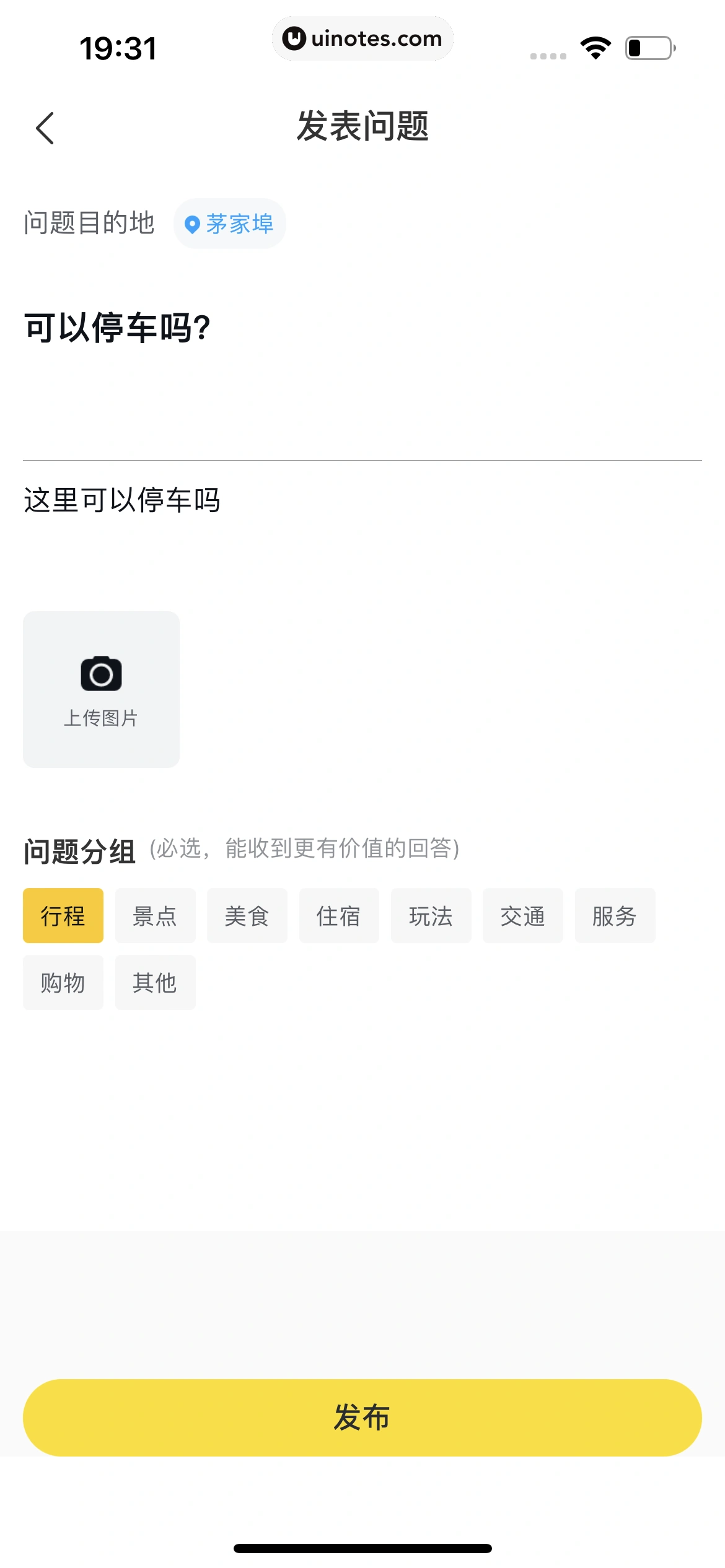Set the question group to 交通

pyautogui.click(x=522, y=915)
